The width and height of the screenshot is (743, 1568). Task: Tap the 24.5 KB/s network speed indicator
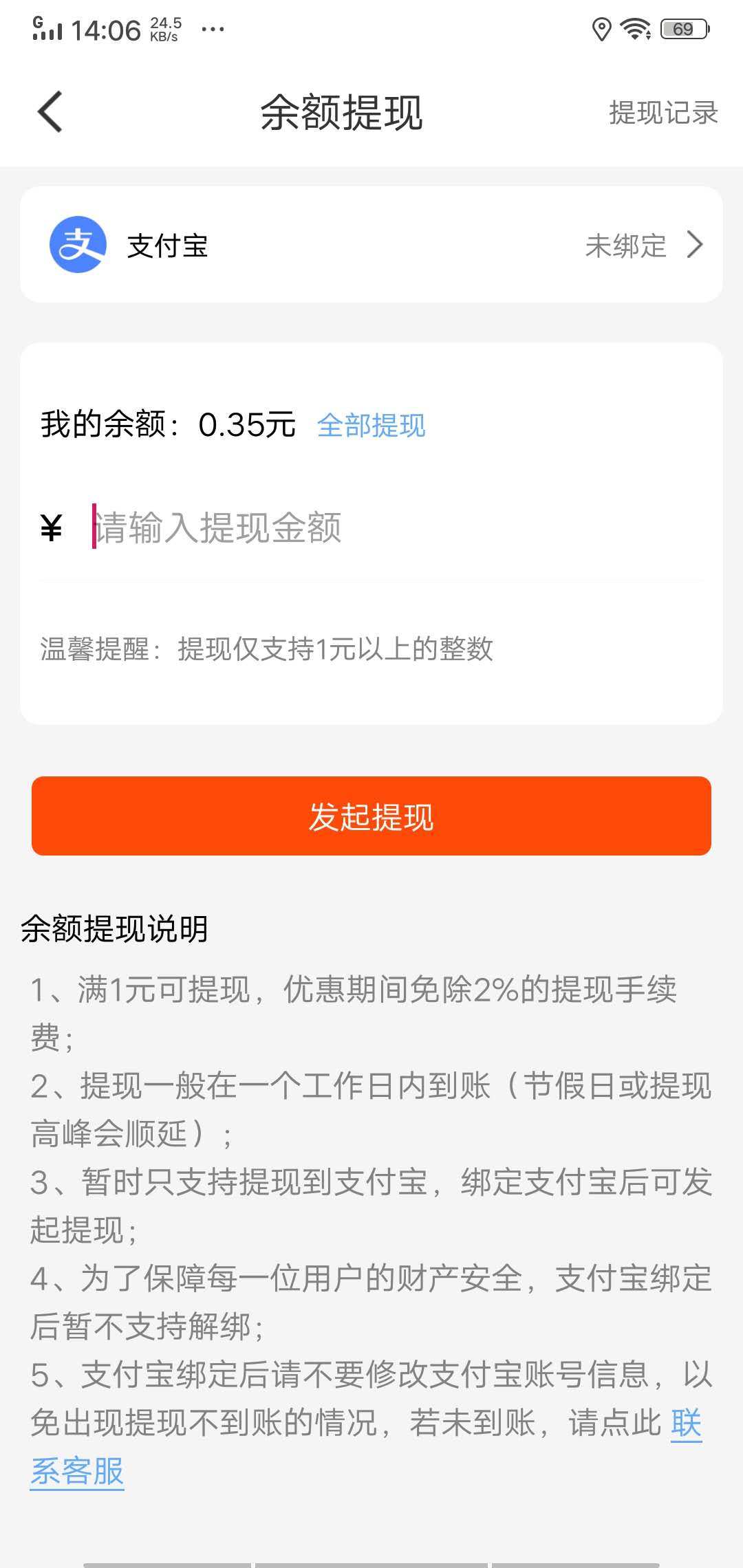(x=164, y=29)
